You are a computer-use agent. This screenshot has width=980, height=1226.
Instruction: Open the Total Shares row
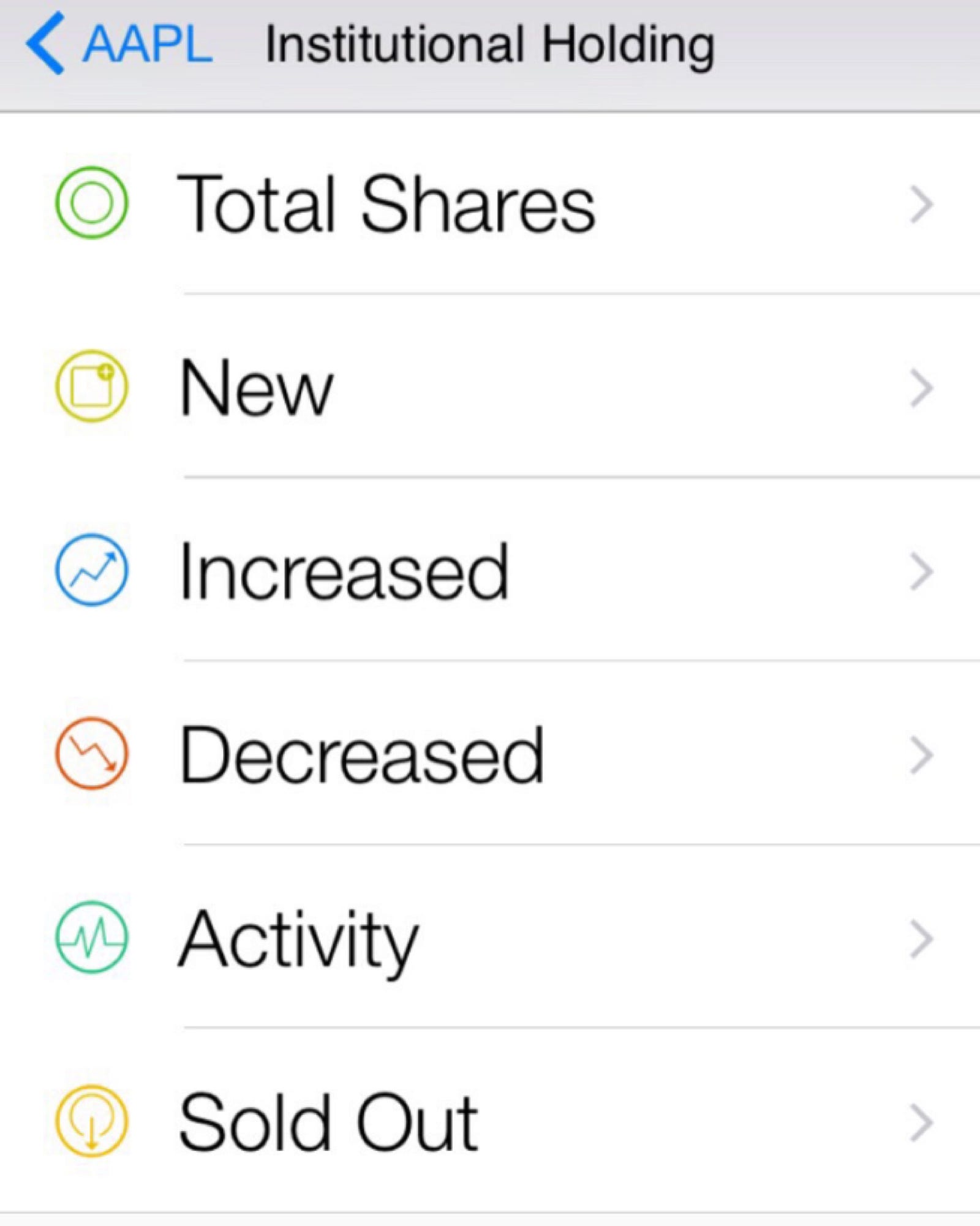click(x=386, y=203)
